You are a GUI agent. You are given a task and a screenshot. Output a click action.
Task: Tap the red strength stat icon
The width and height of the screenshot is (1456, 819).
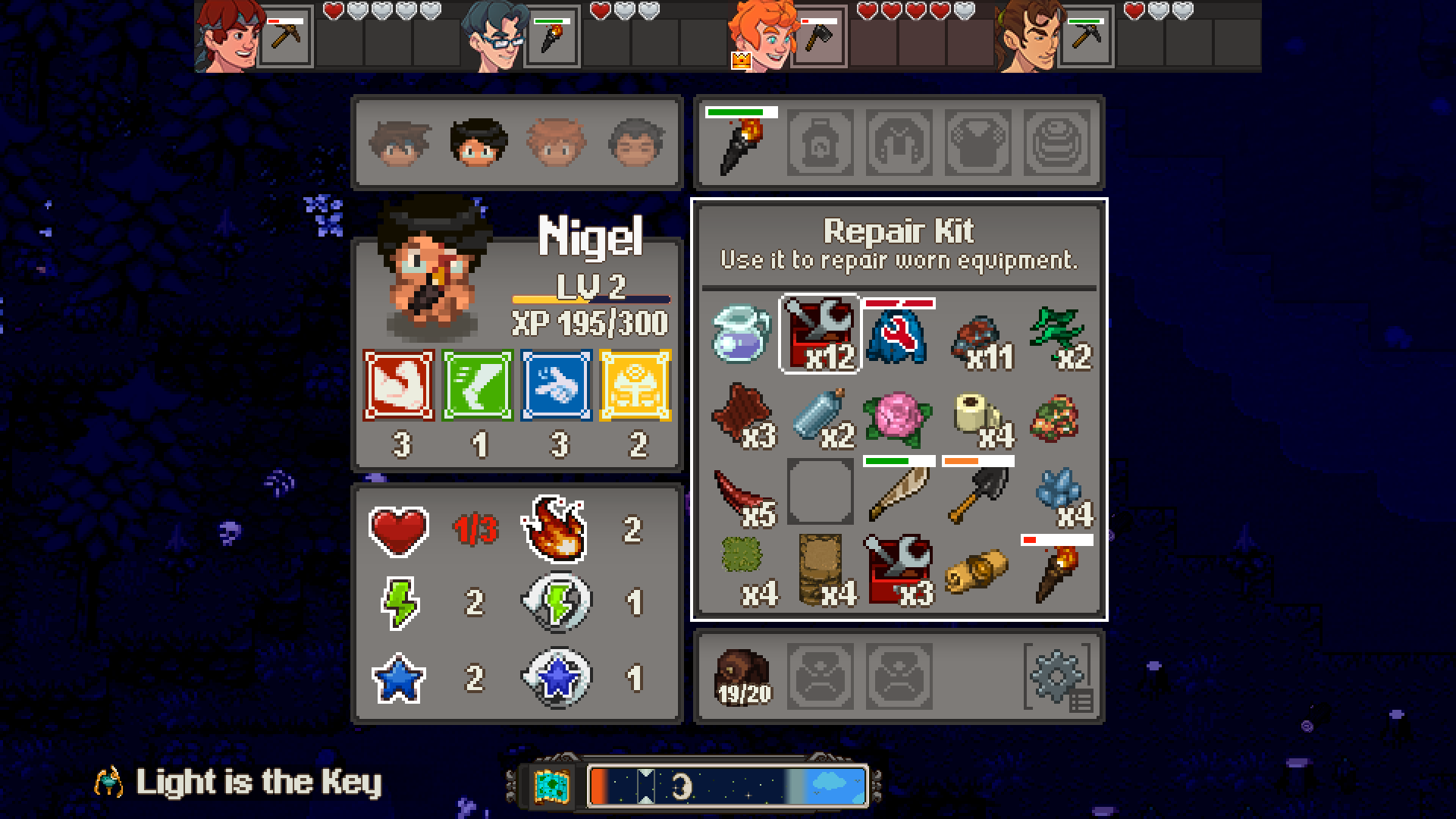(x=399, y=385)
